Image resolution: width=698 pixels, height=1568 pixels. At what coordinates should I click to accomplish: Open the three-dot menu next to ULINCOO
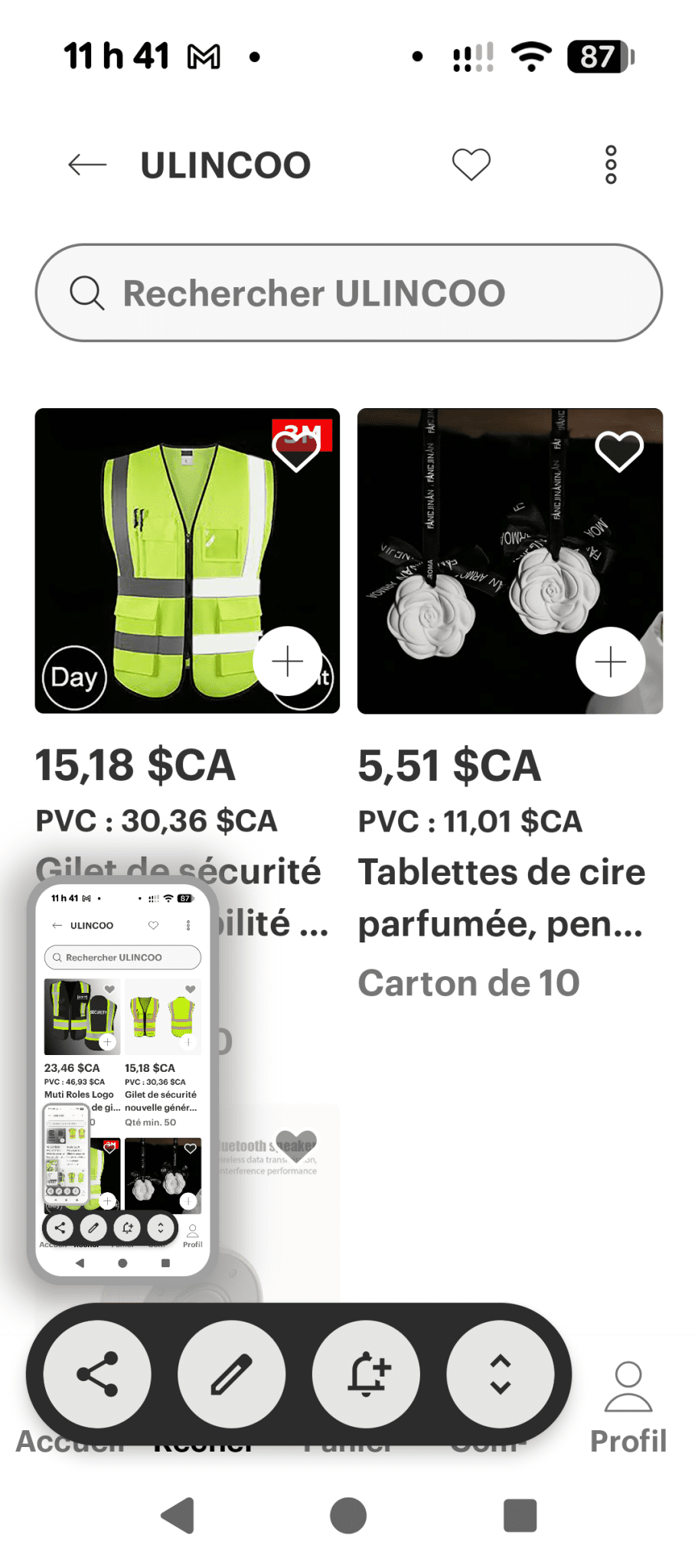tap(610, 164)
